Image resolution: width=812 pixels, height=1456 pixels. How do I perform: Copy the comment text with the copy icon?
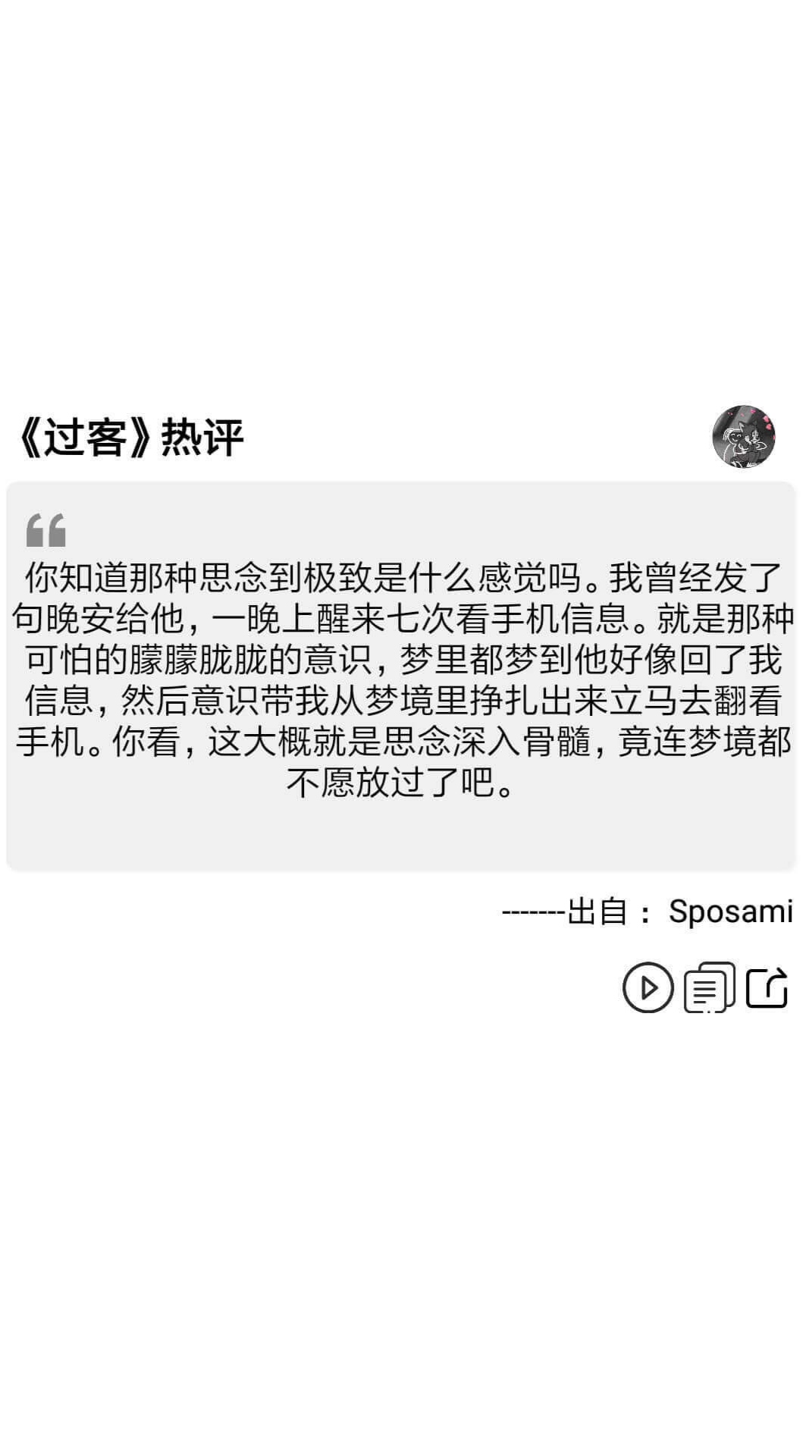point(710,987)
